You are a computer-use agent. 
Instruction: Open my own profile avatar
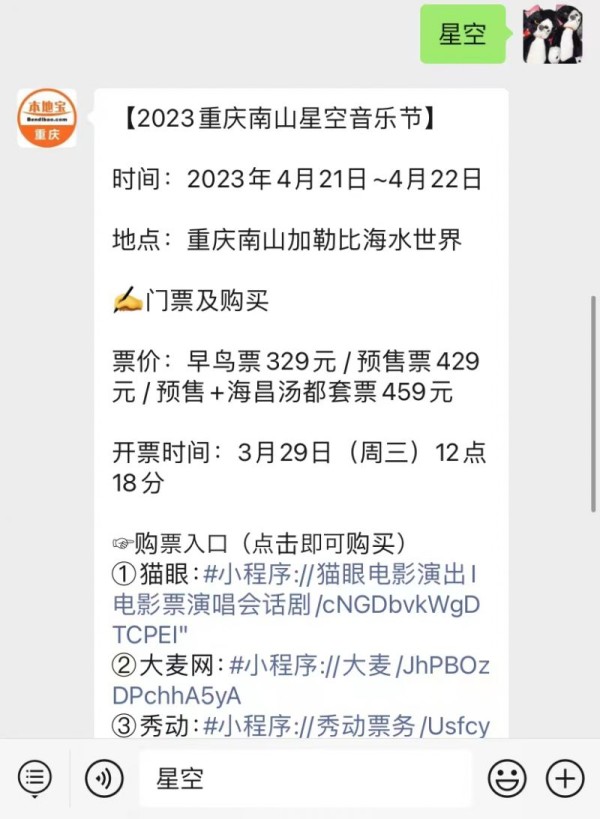point(552,34)
